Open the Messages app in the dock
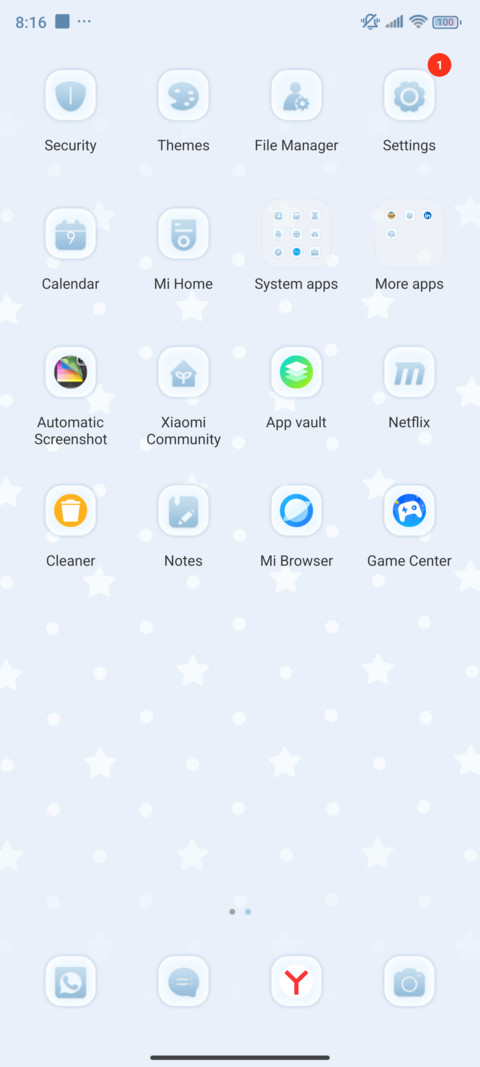 point(183,981)
